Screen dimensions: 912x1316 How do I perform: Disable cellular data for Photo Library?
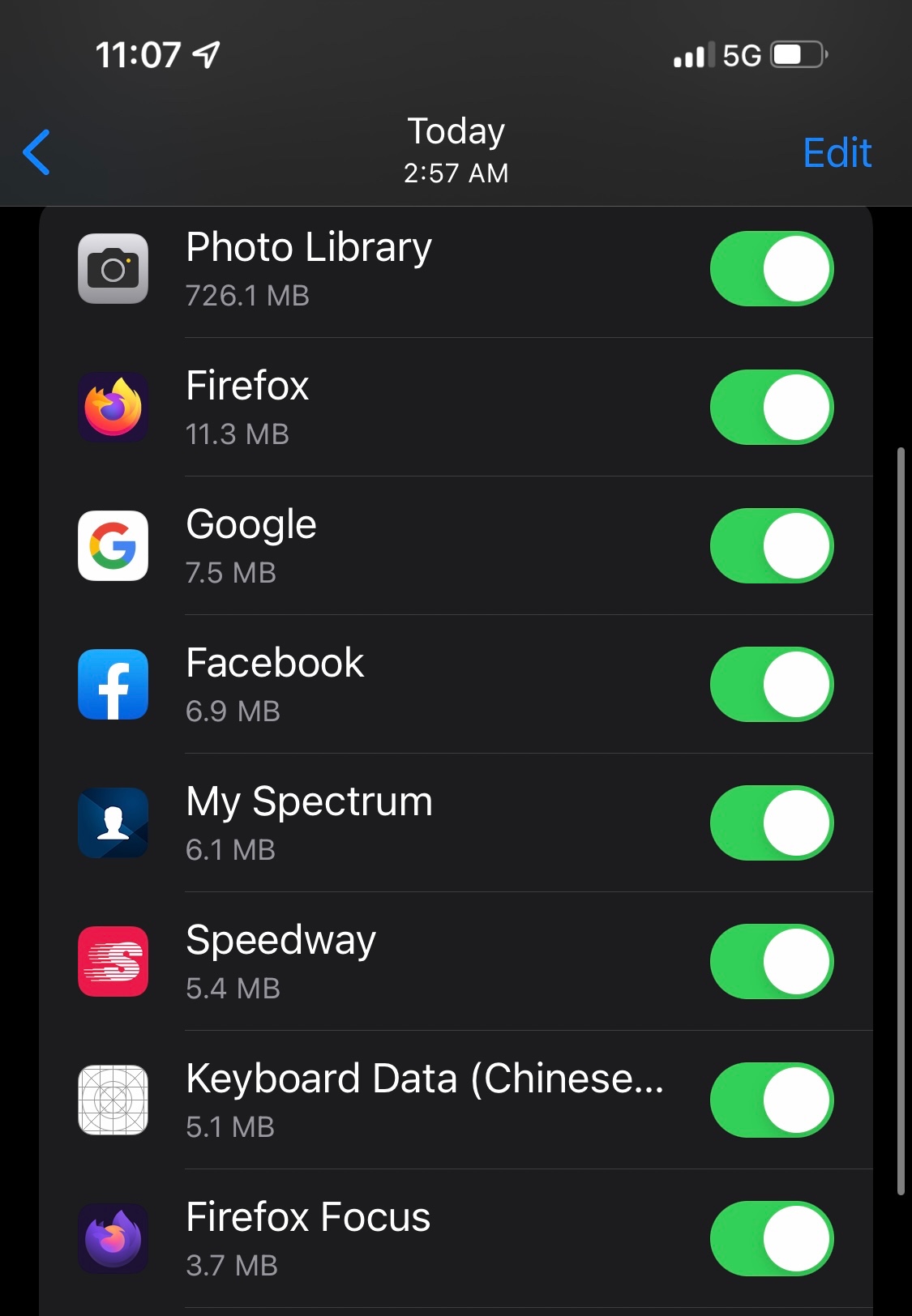[x=771, y=269]
